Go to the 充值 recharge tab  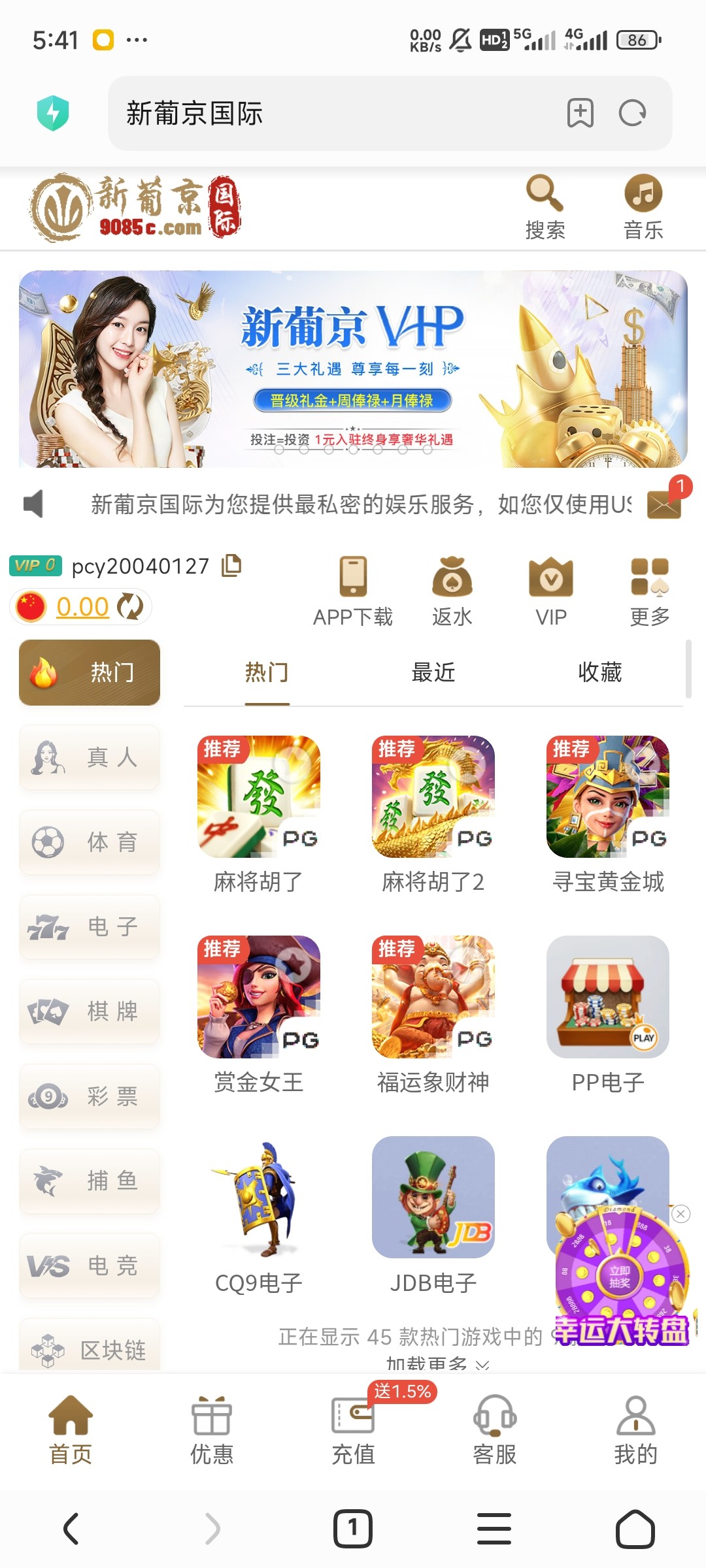(353, 1429)
